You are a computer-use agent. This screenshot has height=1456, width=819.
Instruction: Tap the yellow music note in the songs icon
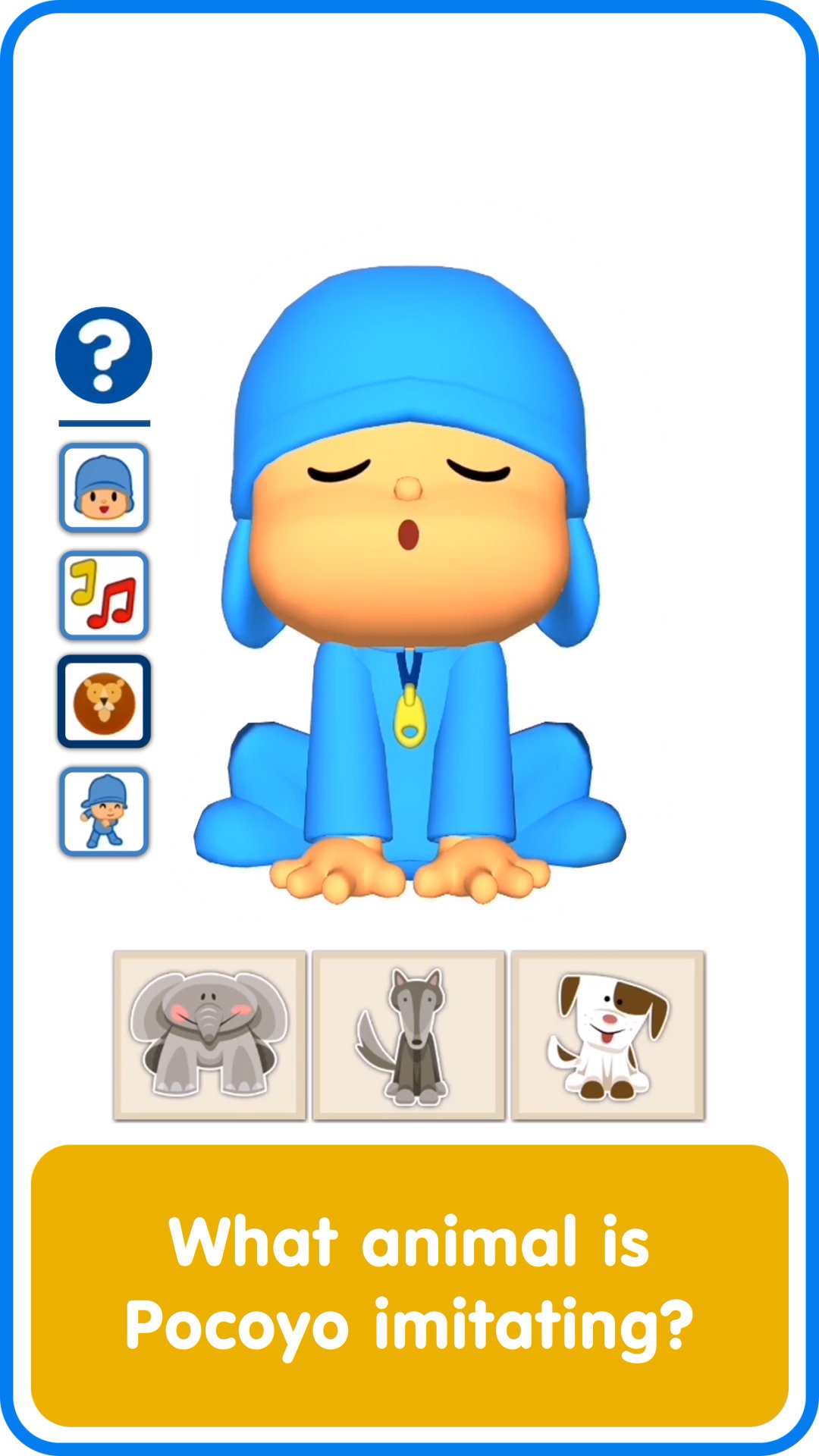[x=85, y=584]
